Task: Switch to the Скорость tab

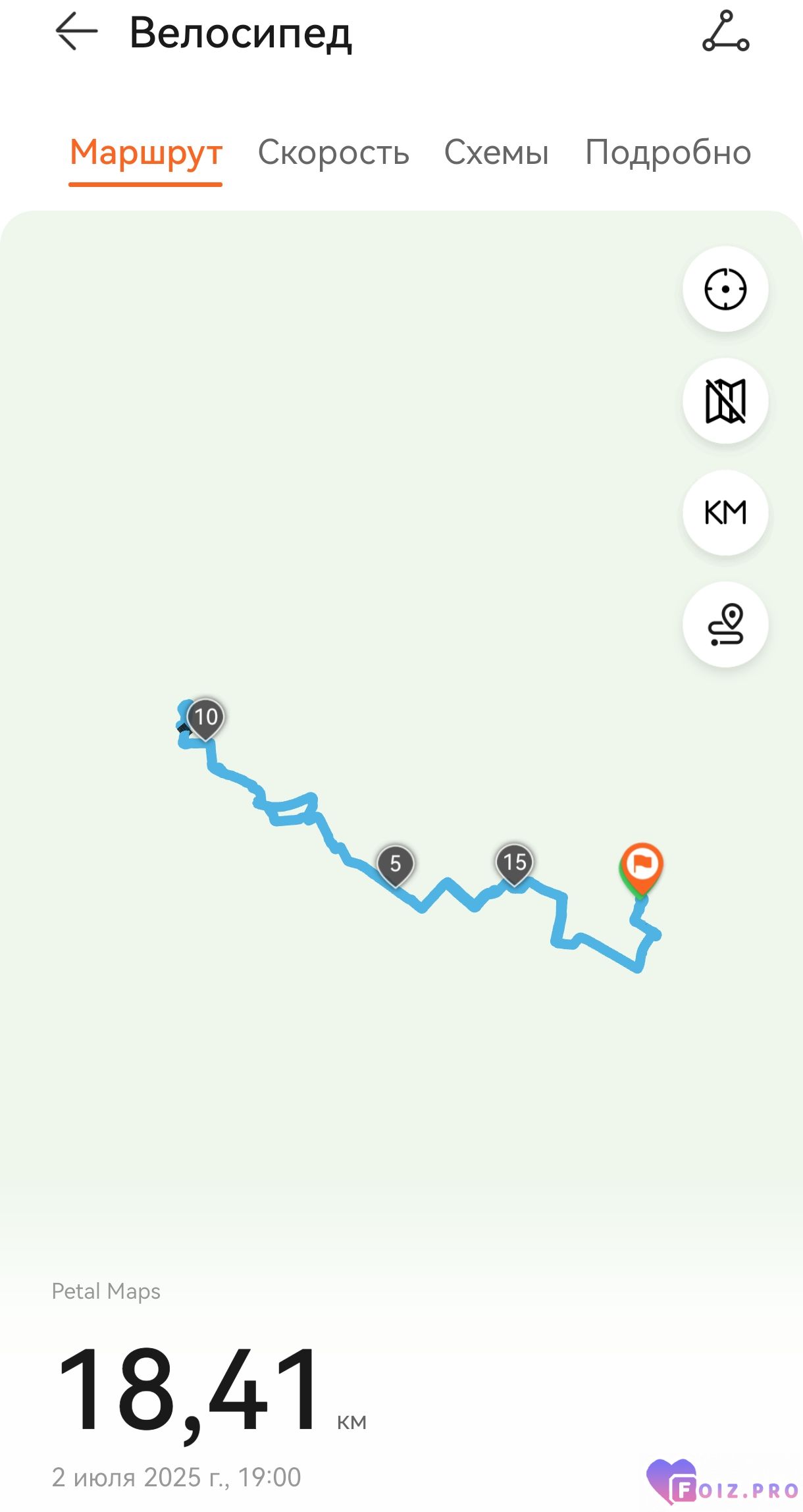Action: pos(333,153)
